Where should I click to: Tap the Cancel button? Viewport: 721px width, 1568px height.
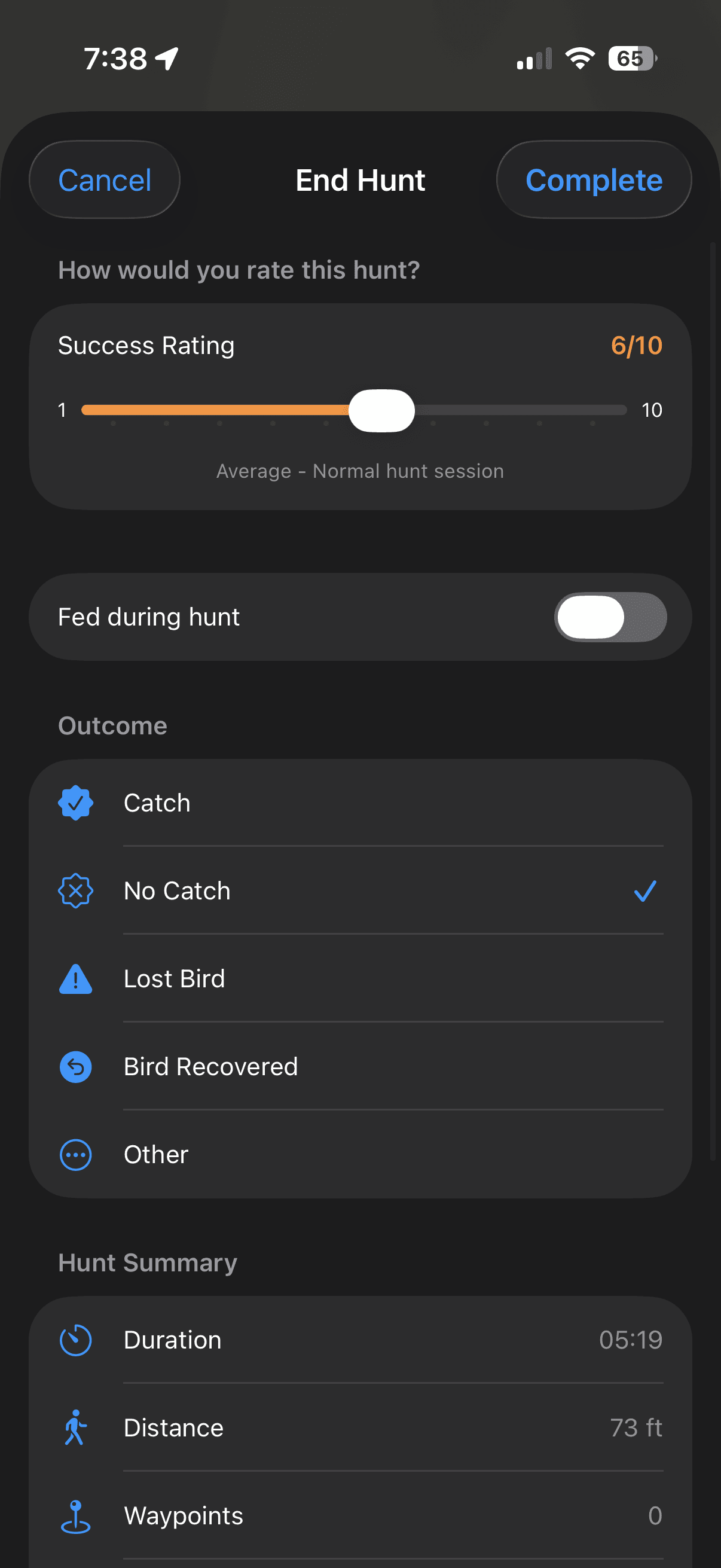[x=104, y=179]
